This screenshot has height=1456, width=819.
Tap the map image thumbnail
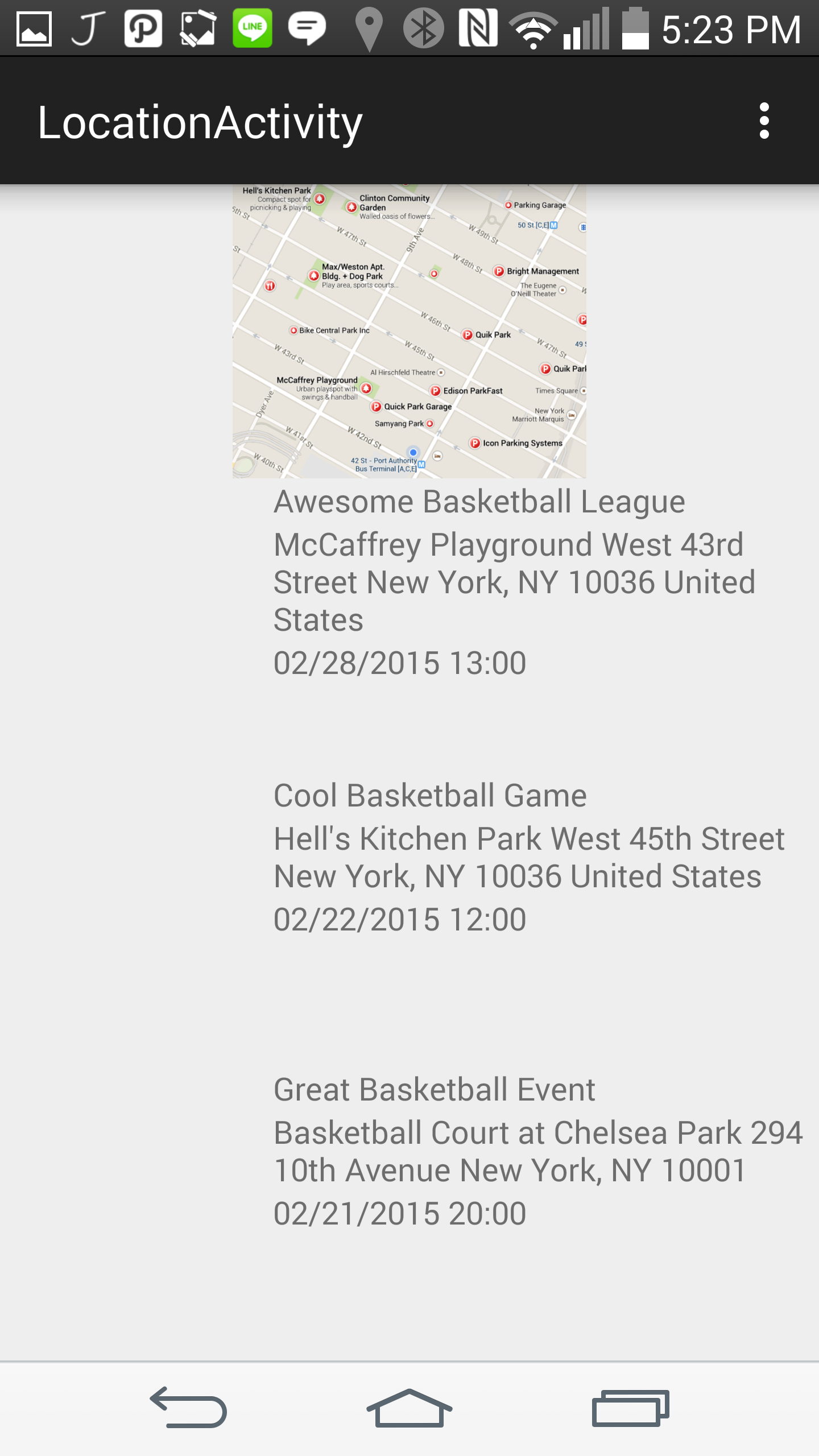(409, 331)
